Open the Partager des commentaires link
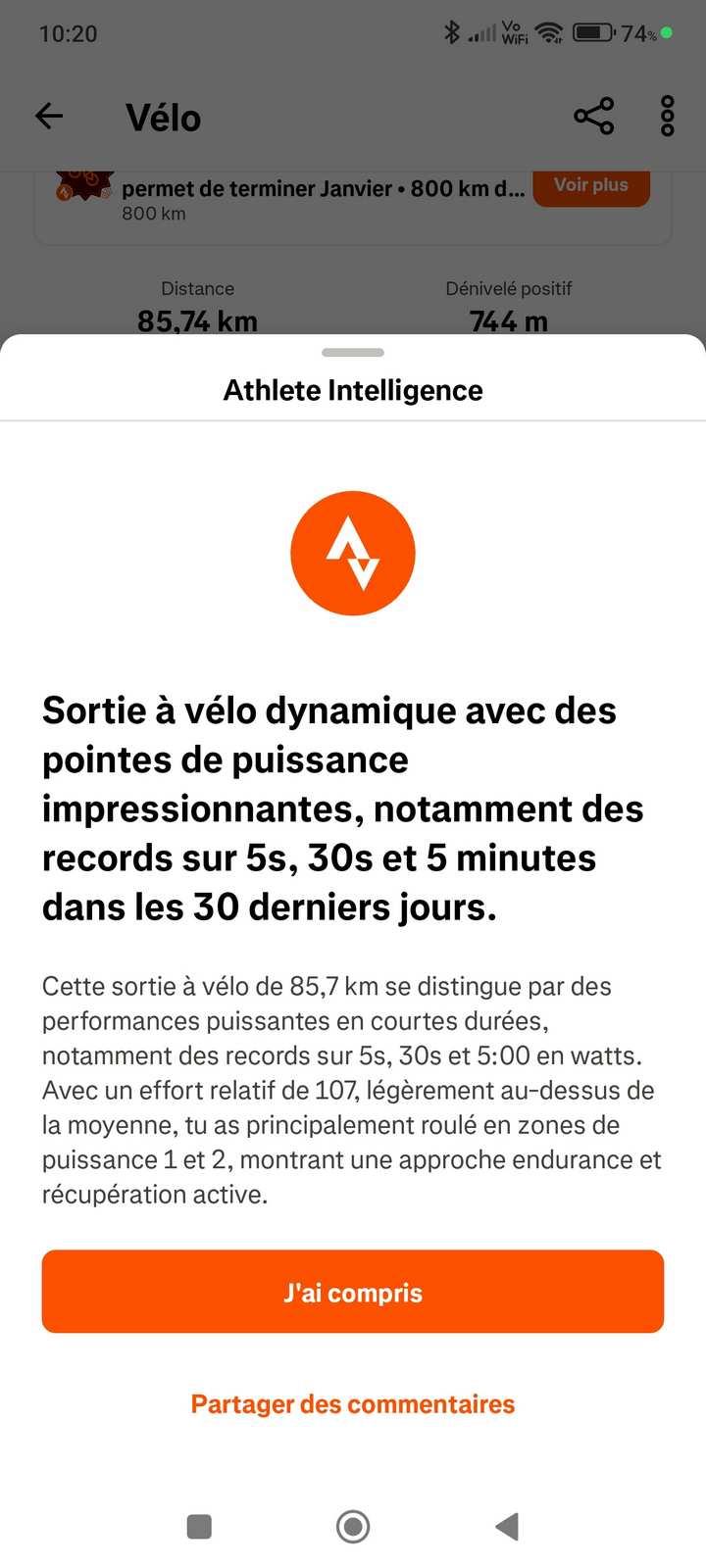The height and width of the screenshot is (1568, 706). pos(353,1404)
